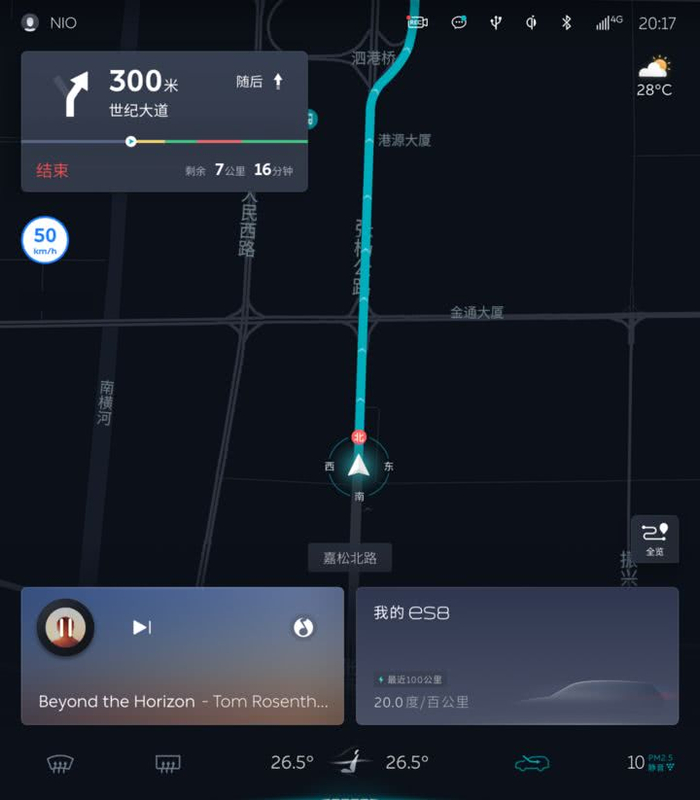Adjust the right 26.5° temperature setting

tap(407, 762)
